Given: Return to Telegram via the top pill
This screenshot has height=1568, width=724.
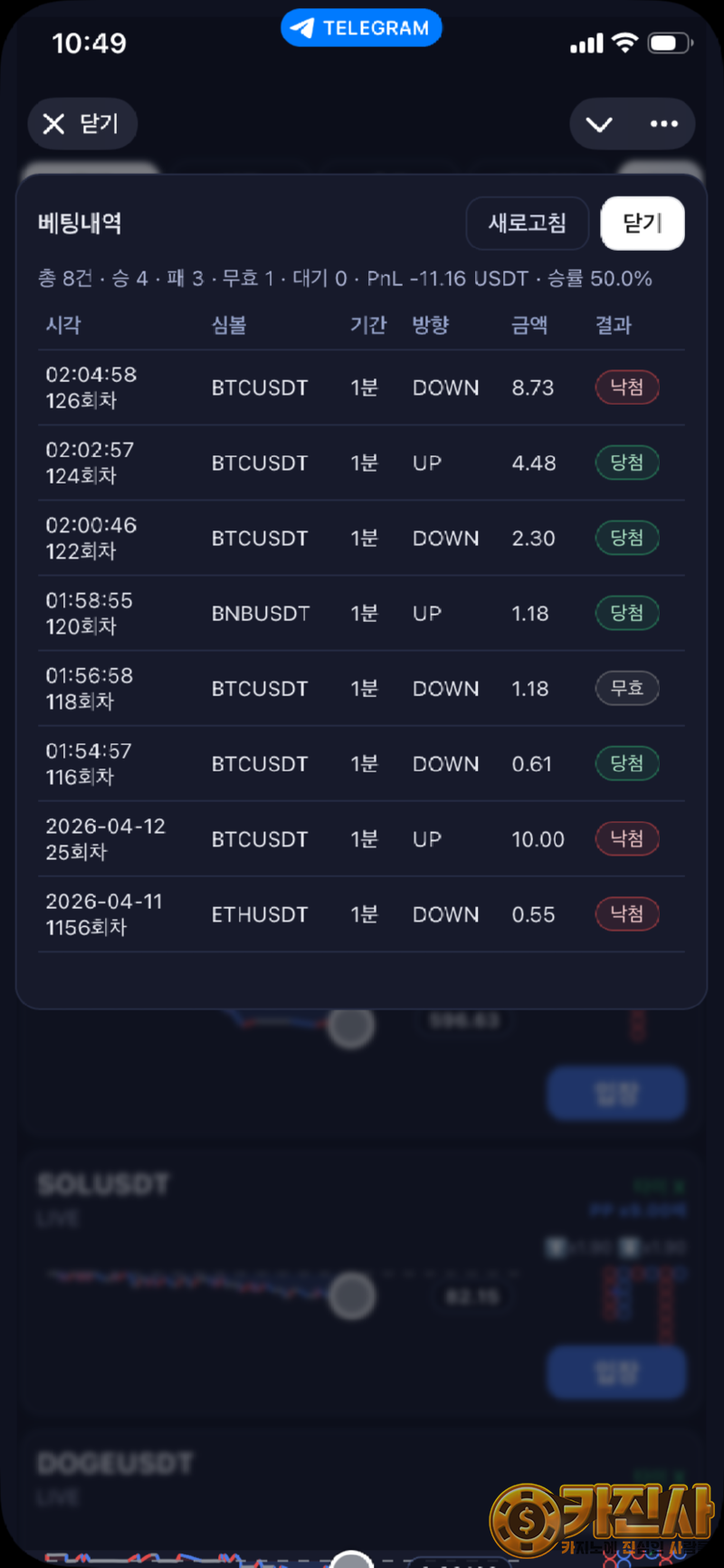Looking at the screenshot, I should (361, 28).
